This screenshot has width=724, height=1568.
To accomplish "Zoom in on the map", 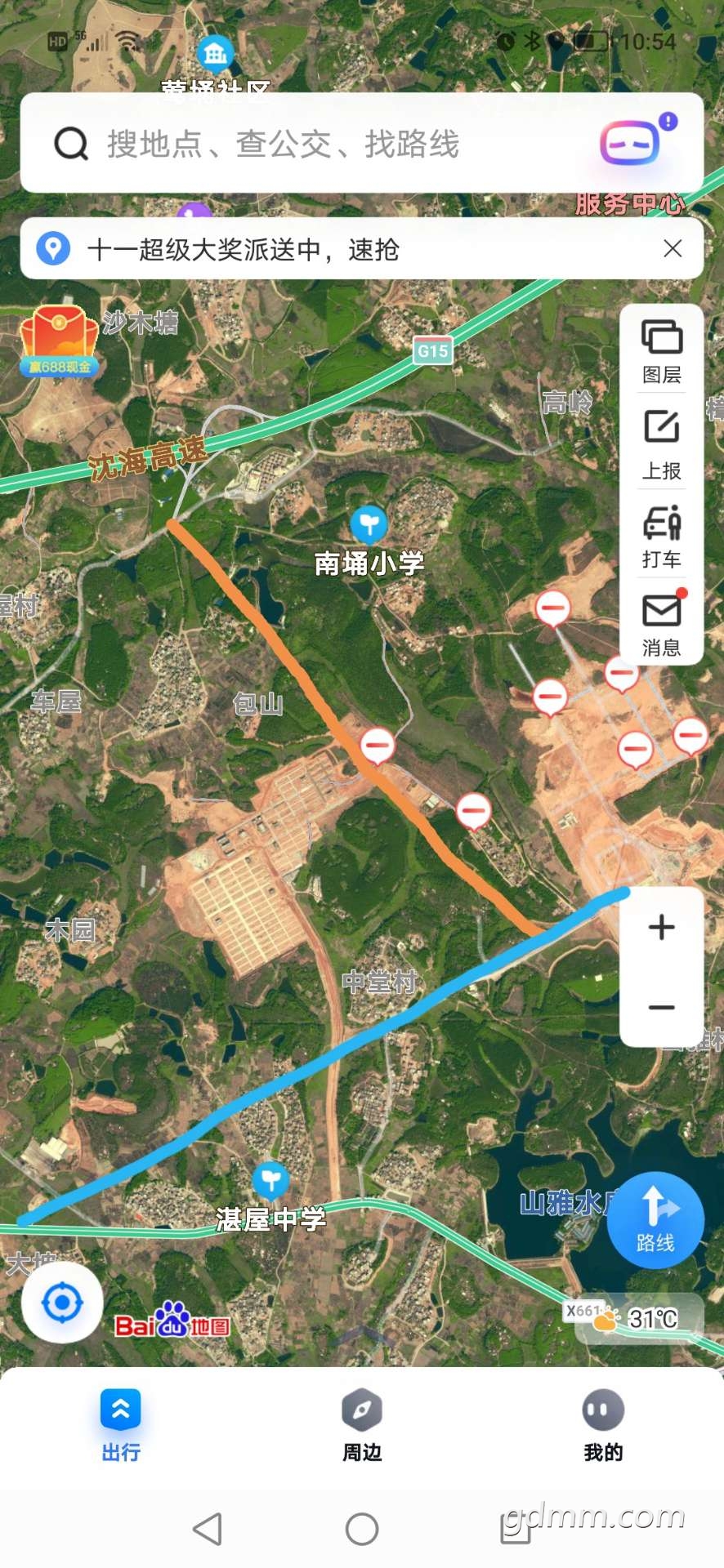I will pyautogui.click(x=661, y=927).
